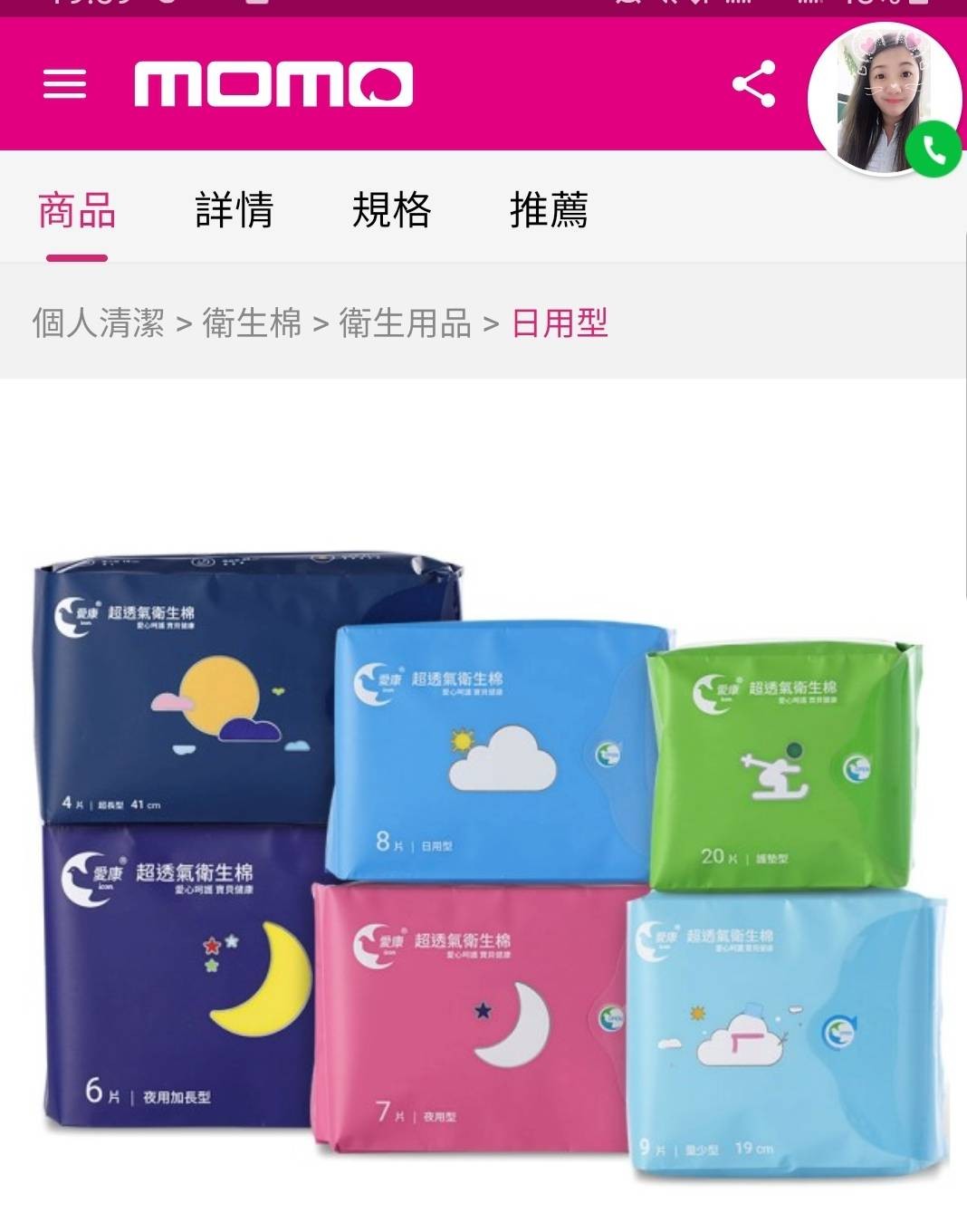Switch to the 詳情 tab

click(234, 210)
